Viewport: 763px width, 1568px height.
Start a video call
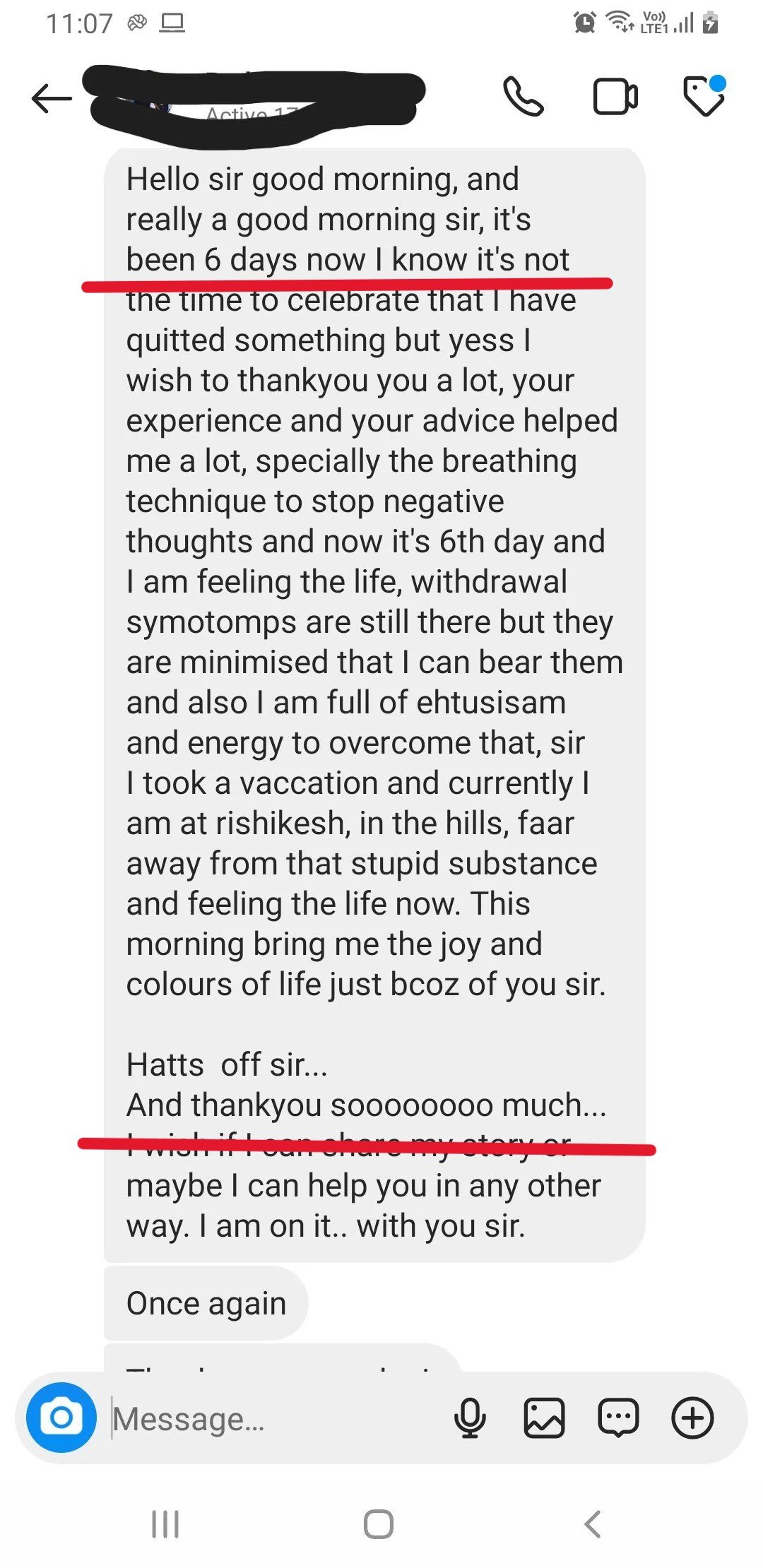(615, 97)
